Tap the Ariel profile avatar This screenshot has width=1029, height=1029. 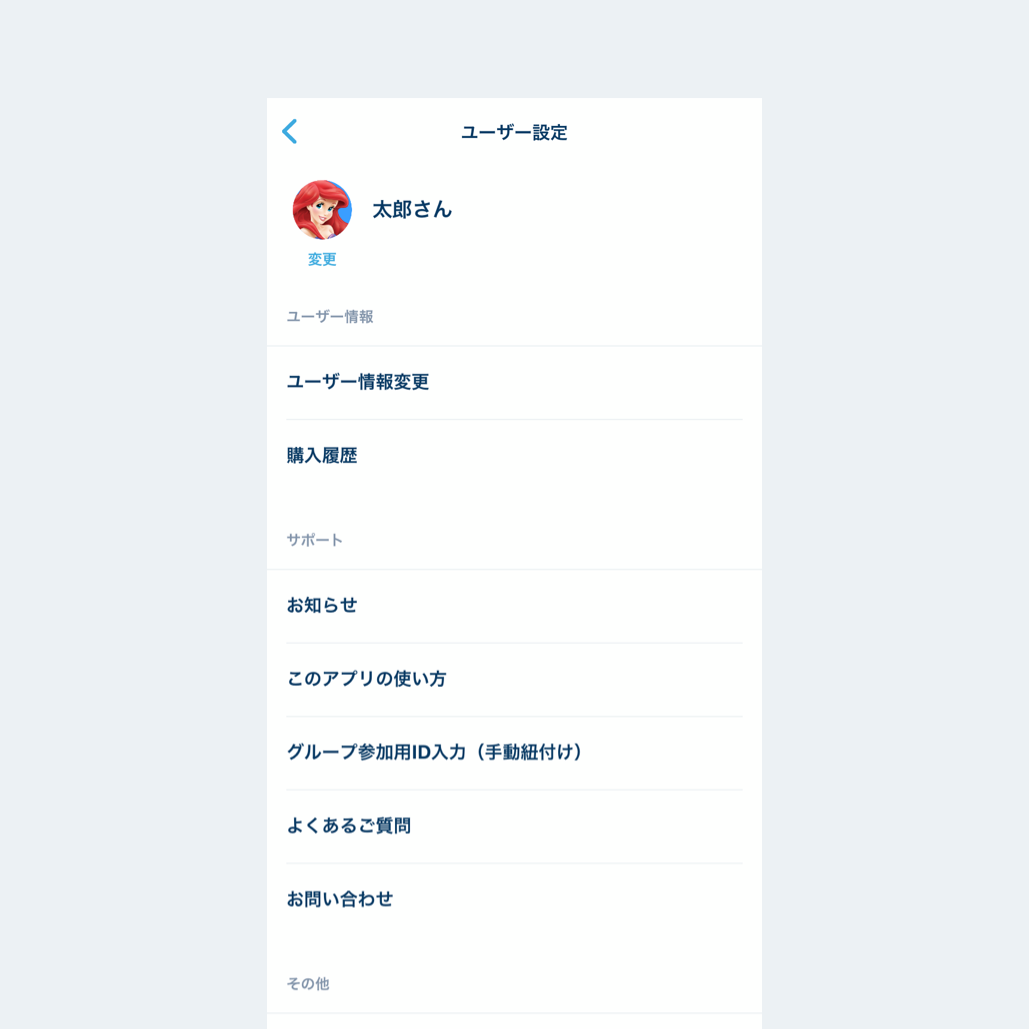click(322, 210)
